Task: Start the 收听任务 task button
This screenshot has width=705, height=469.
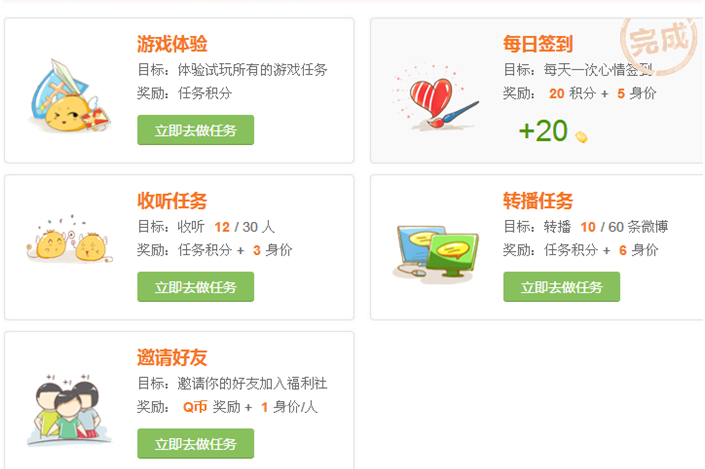Action: click(x=195, y=287)
